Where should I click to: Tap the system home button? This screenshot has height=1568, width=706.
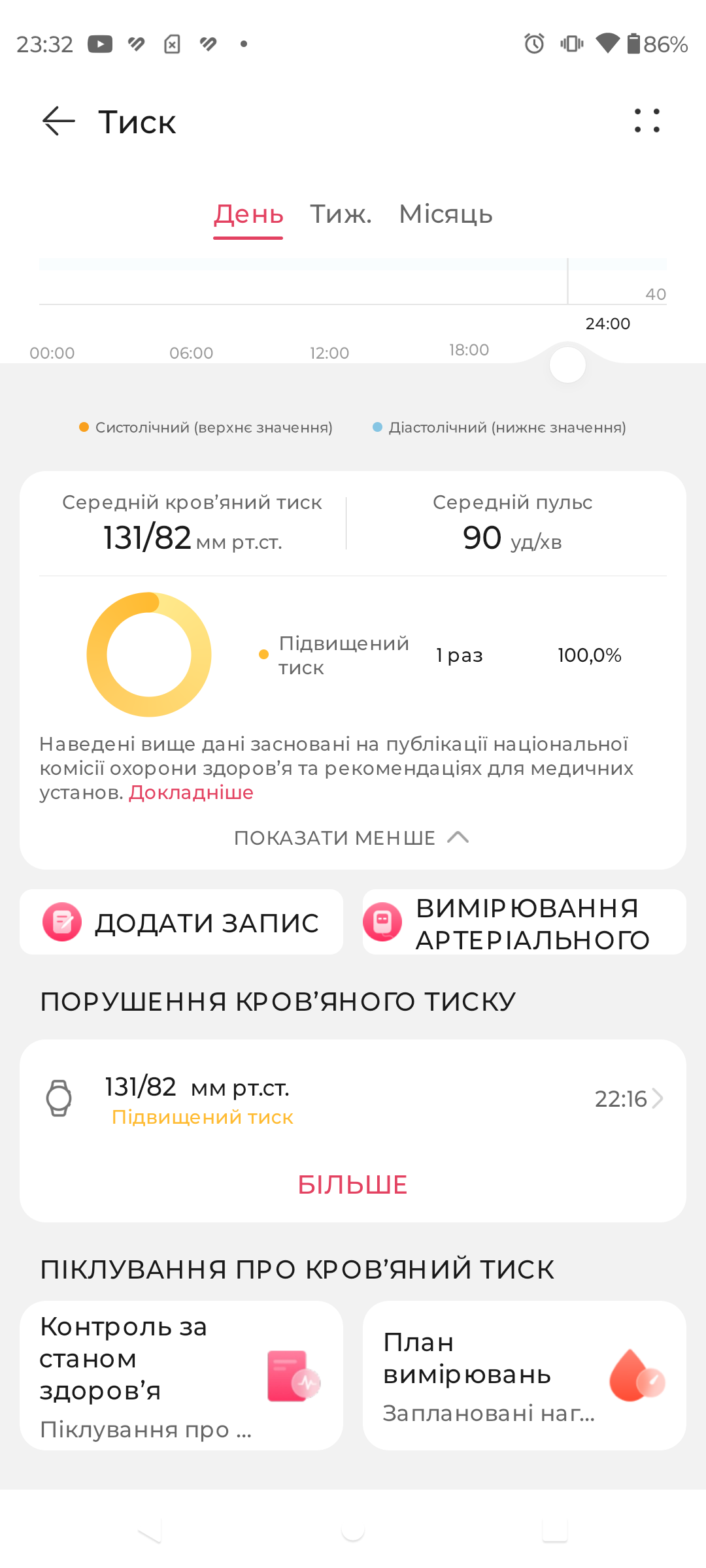tap(353, 1529)
